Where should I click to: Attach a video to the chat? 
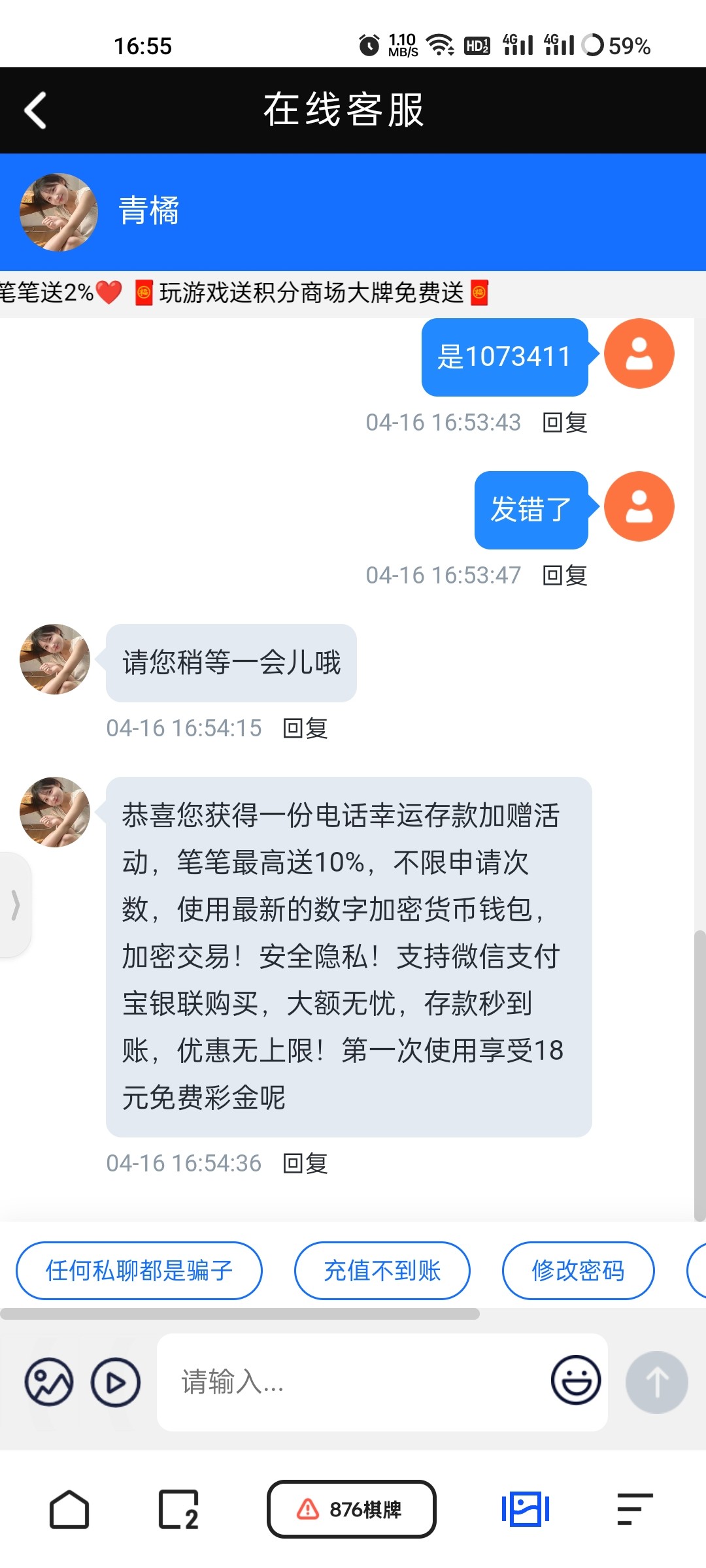pos(116,1382)
